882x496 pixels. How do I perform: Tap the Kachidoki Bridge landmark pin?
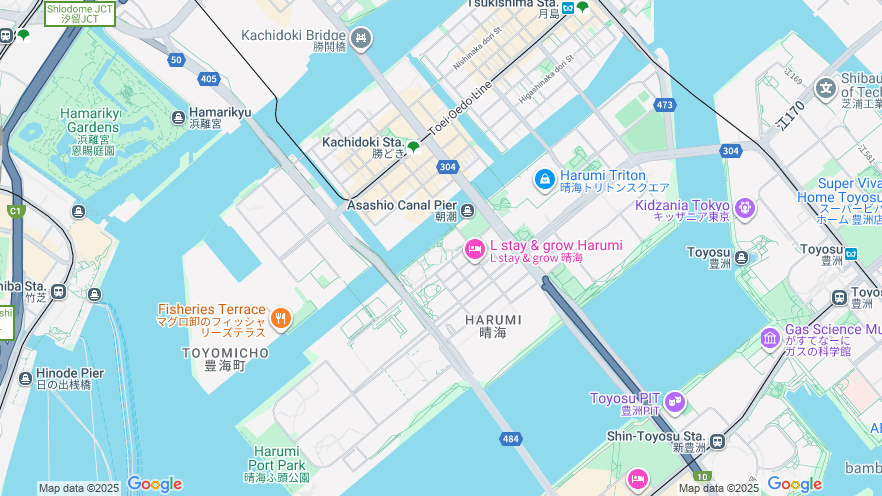pyautogui.click(x=361, y=39)
